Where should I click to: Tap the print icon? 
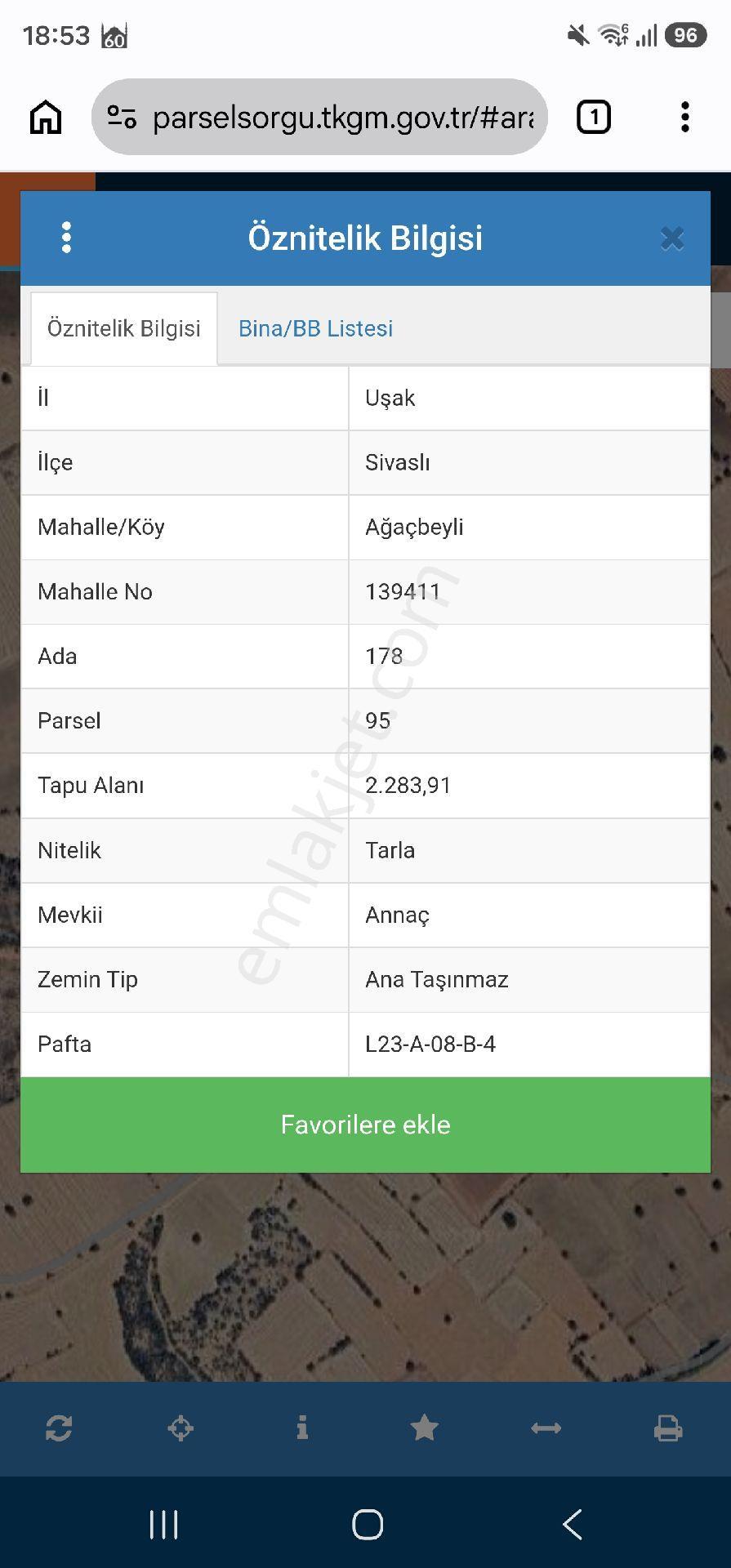pos(668,1428)
